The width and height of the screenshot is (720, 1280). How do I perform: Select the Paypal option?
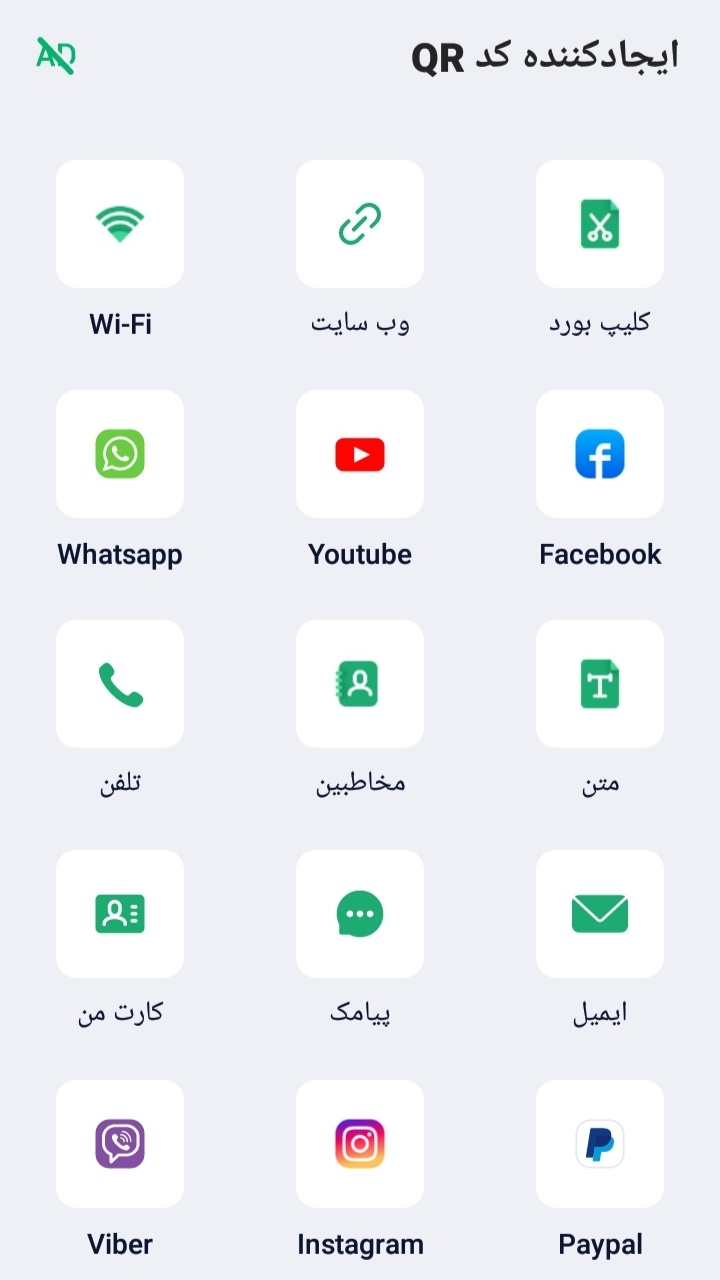[x=600, y=1144]
